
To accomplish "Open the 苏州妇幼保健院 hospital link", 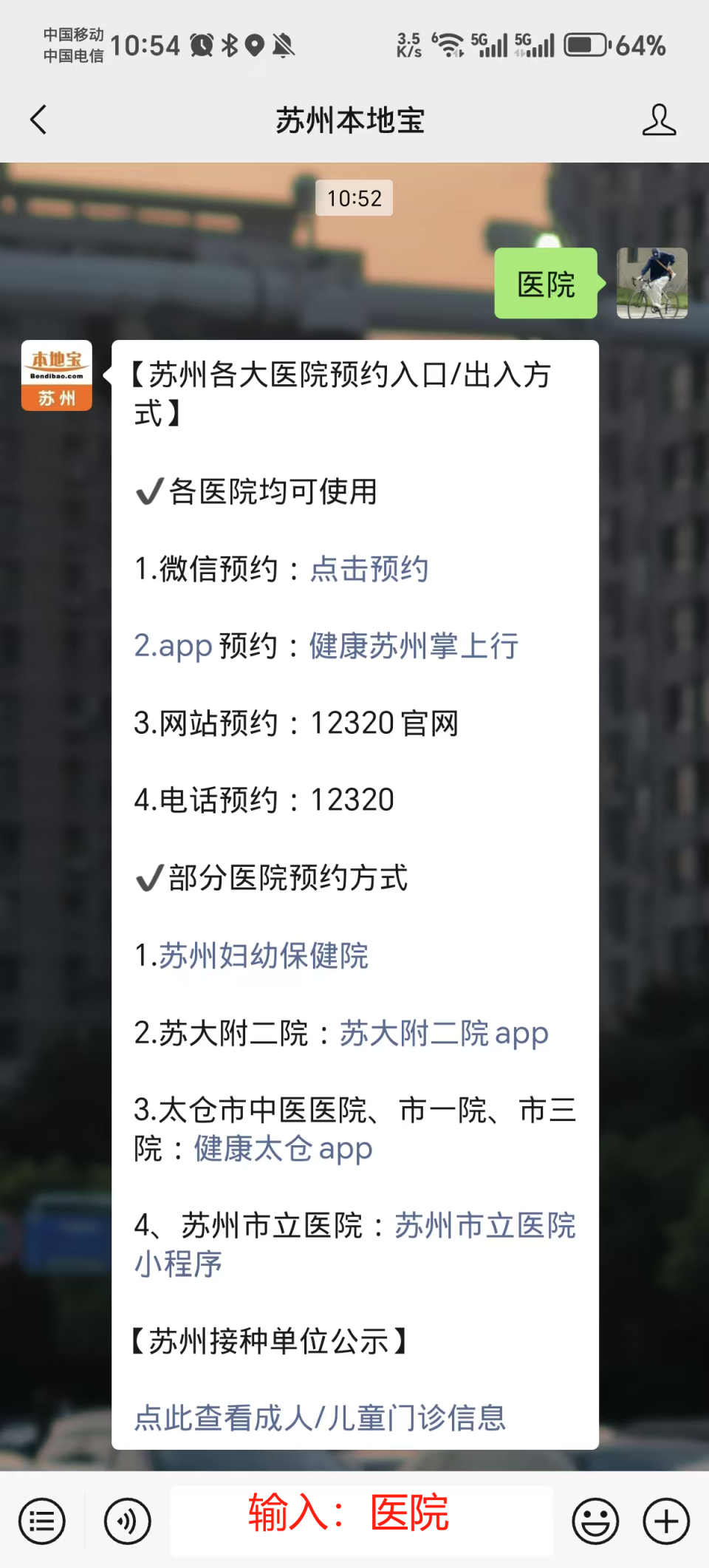I will [x=266, y=956].
